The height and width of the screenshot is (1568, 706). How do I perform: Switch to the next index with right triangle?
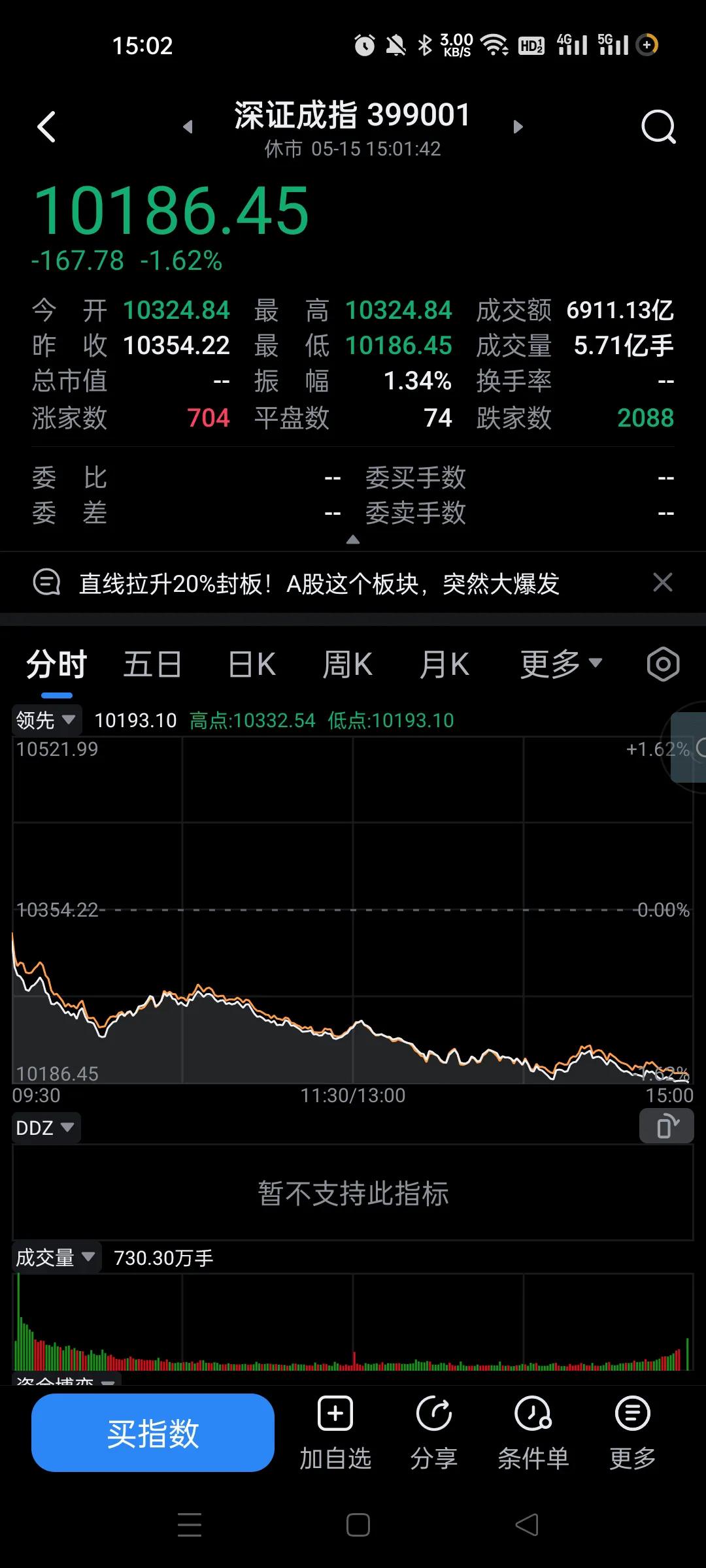[518, 127]
